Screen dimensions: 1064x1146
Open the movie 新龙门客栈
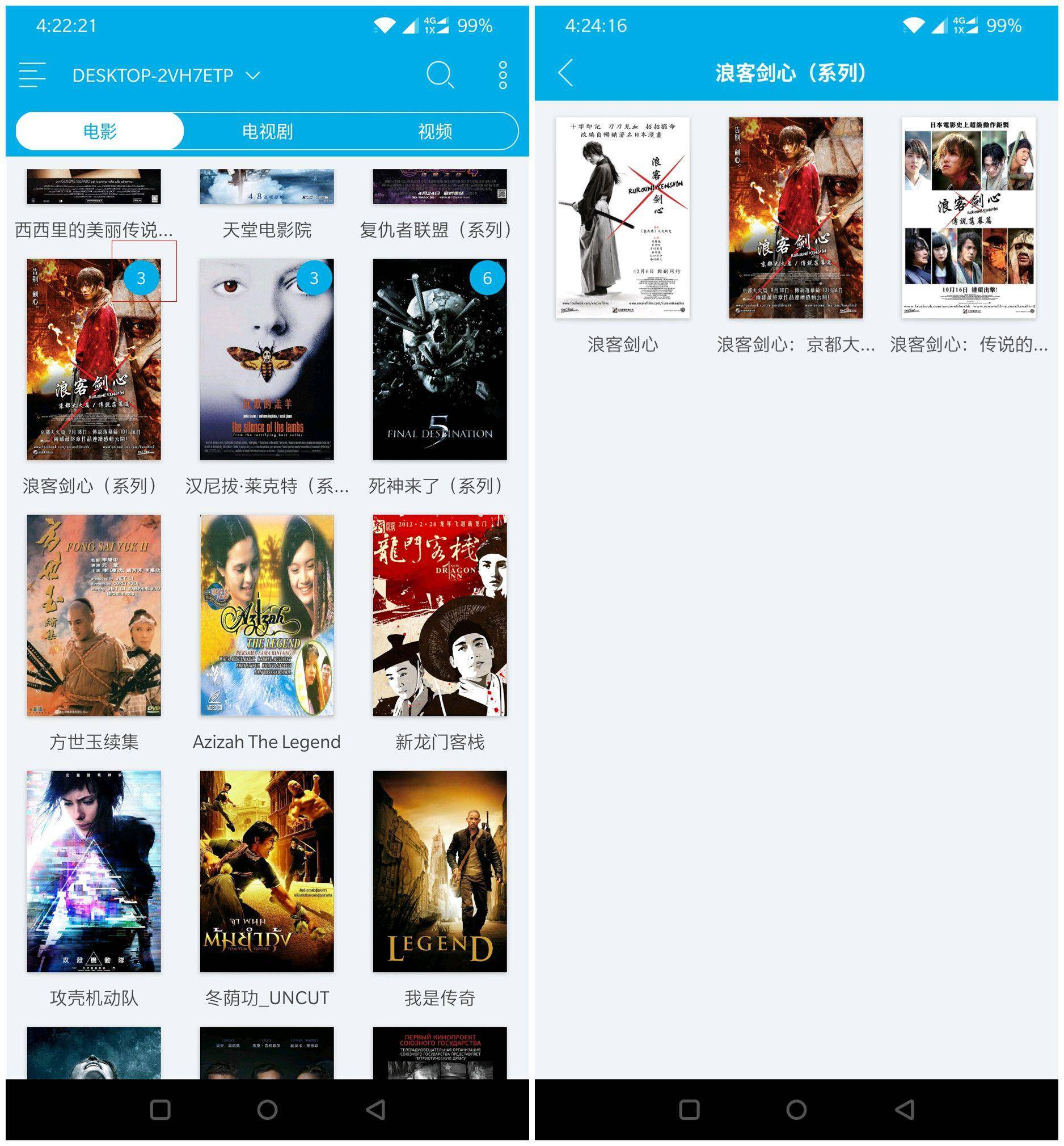click(x=440, y=615)
